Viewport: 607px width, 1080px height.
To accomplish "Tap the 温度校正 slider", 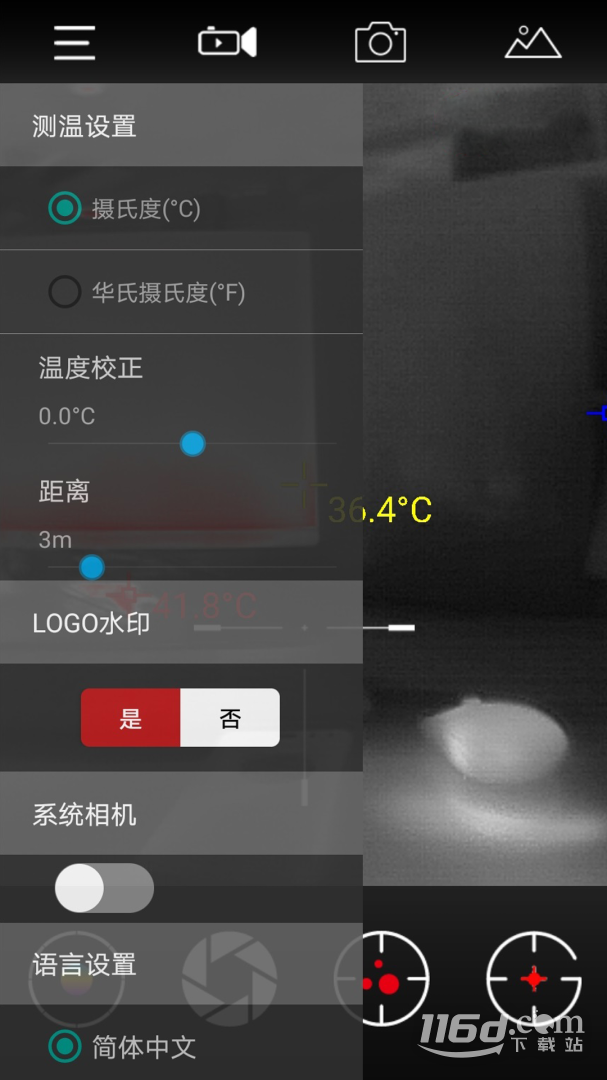I will tap(192, 444).
